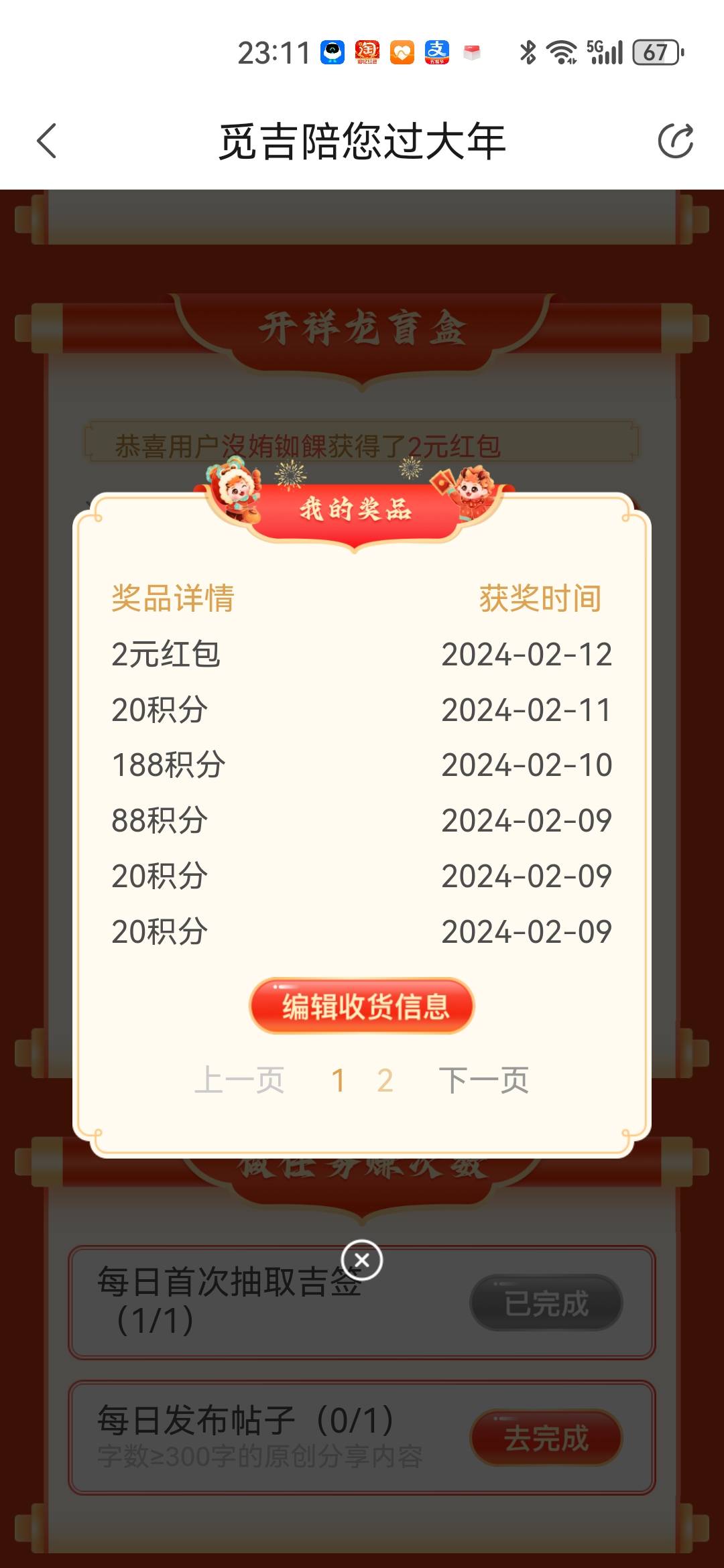Tap 已完成 on 每日首次抽取吉签

[x=546, y=1301]
